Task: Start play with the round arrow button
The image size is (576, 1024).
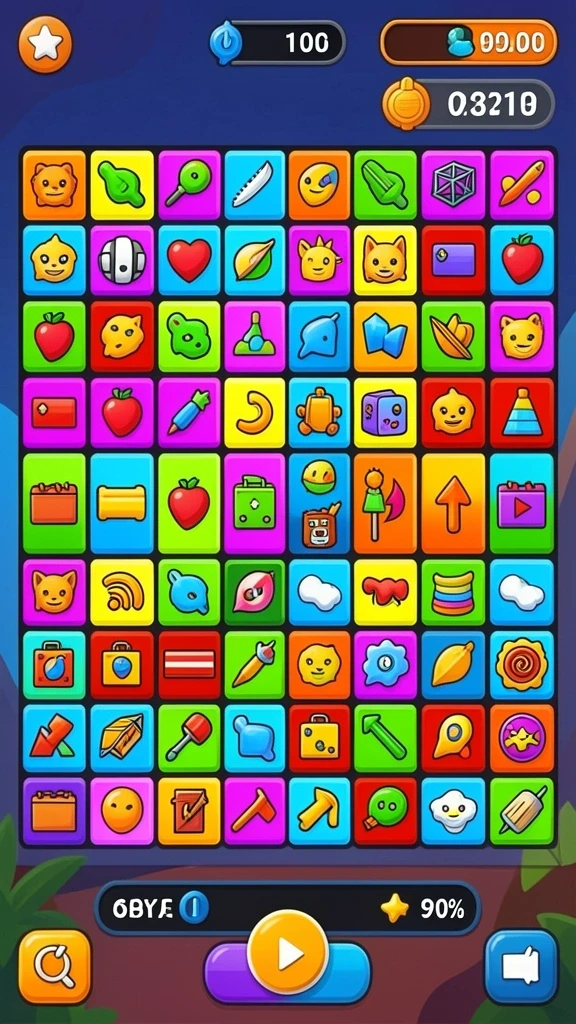Action: point(288,955)
